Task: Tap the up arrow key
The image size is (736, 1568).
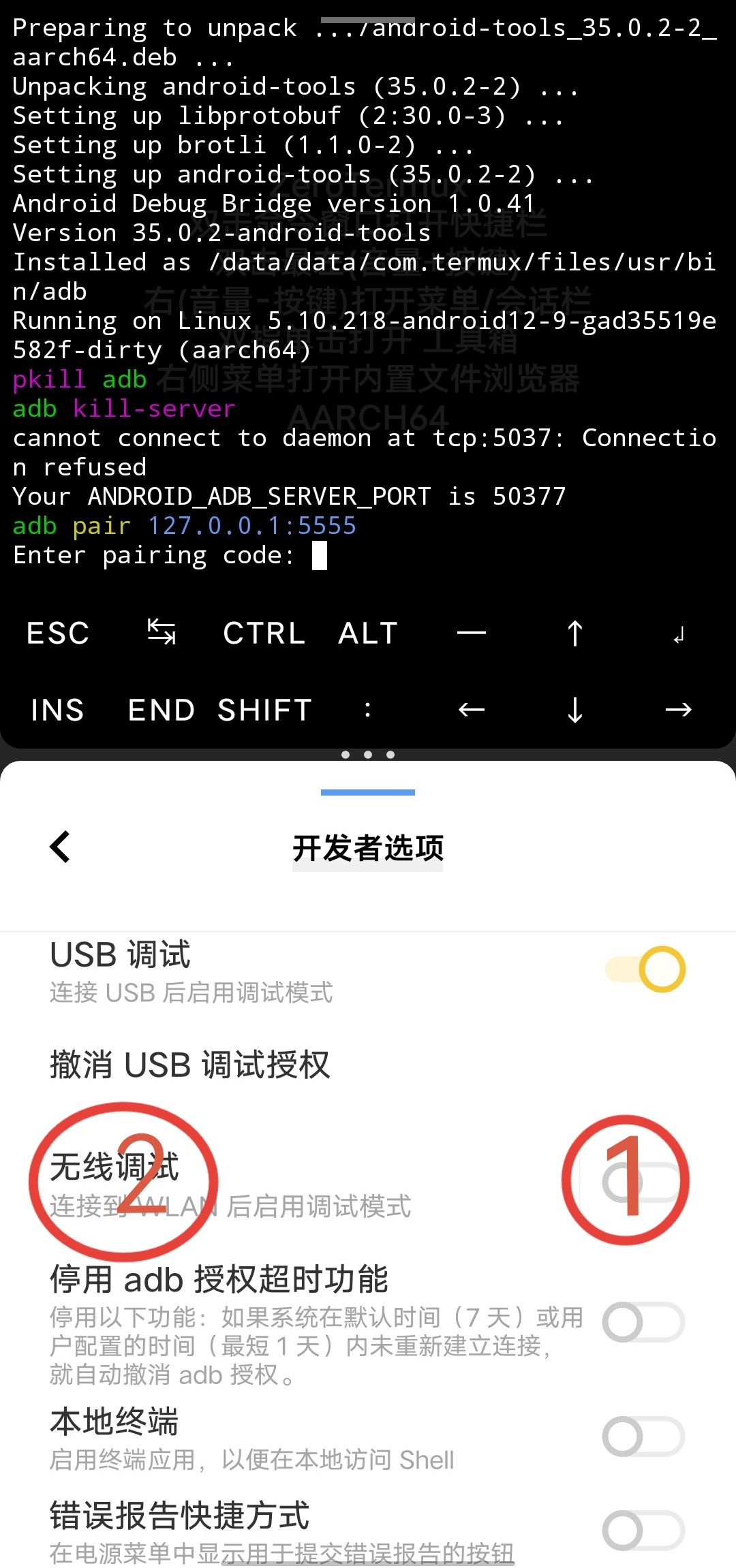Action: pos(575,633)
